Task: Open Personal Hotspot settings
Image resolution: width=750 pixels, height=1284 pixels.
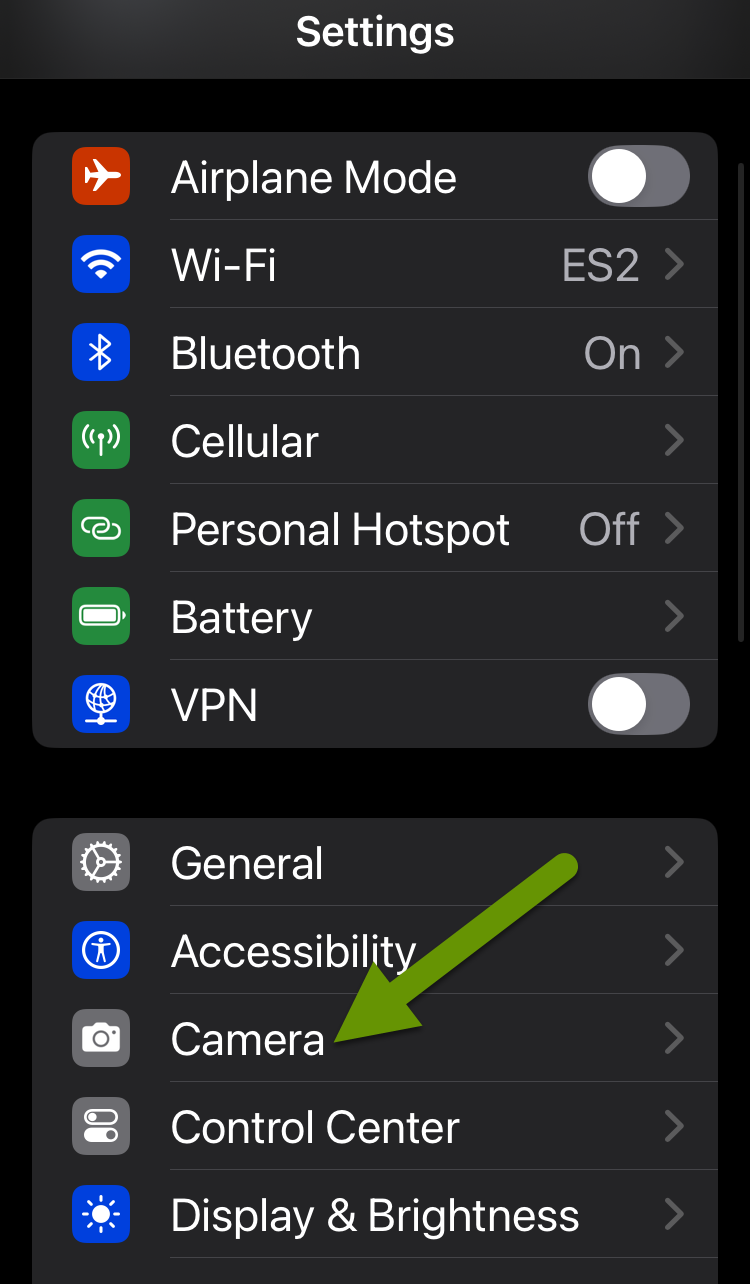Action: 375,528
